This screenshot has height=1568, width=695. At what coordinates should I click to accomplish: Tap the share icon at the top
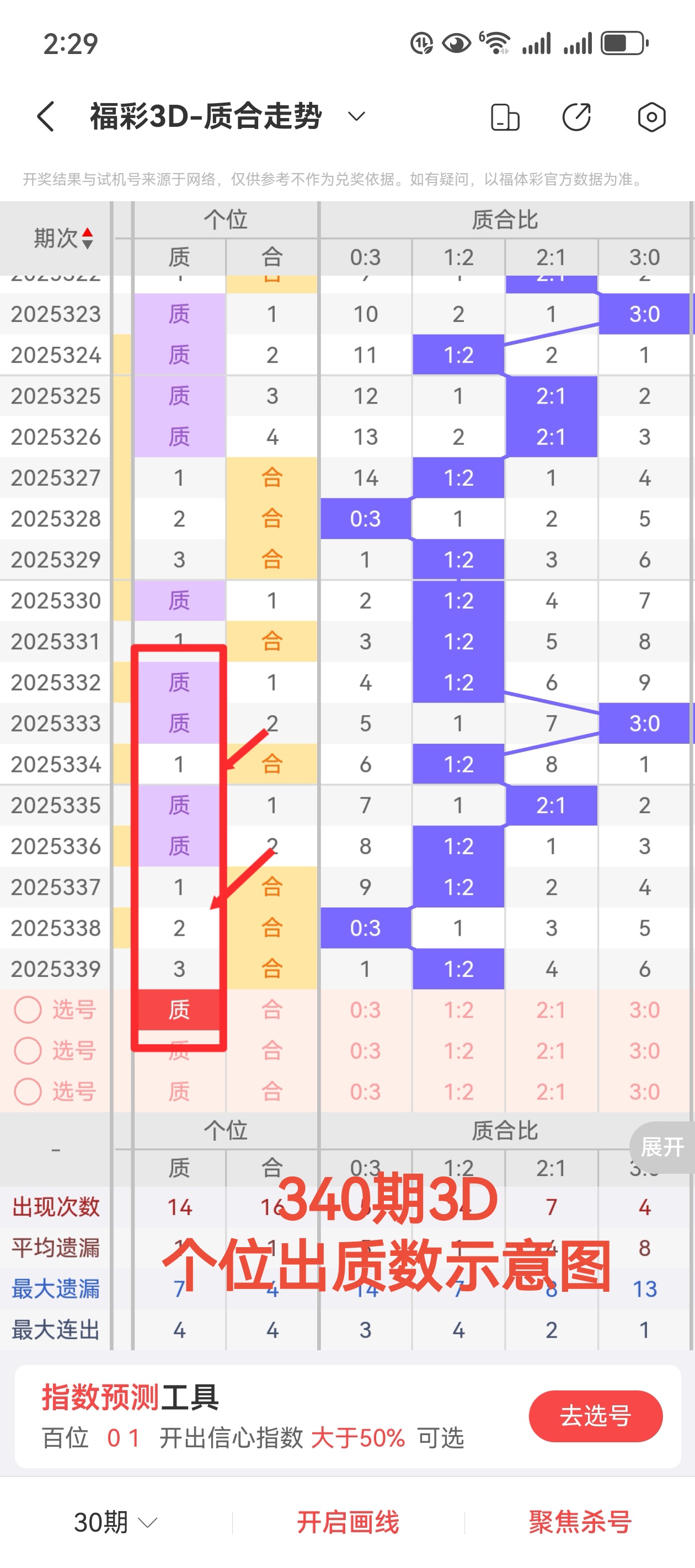[576, 117]
